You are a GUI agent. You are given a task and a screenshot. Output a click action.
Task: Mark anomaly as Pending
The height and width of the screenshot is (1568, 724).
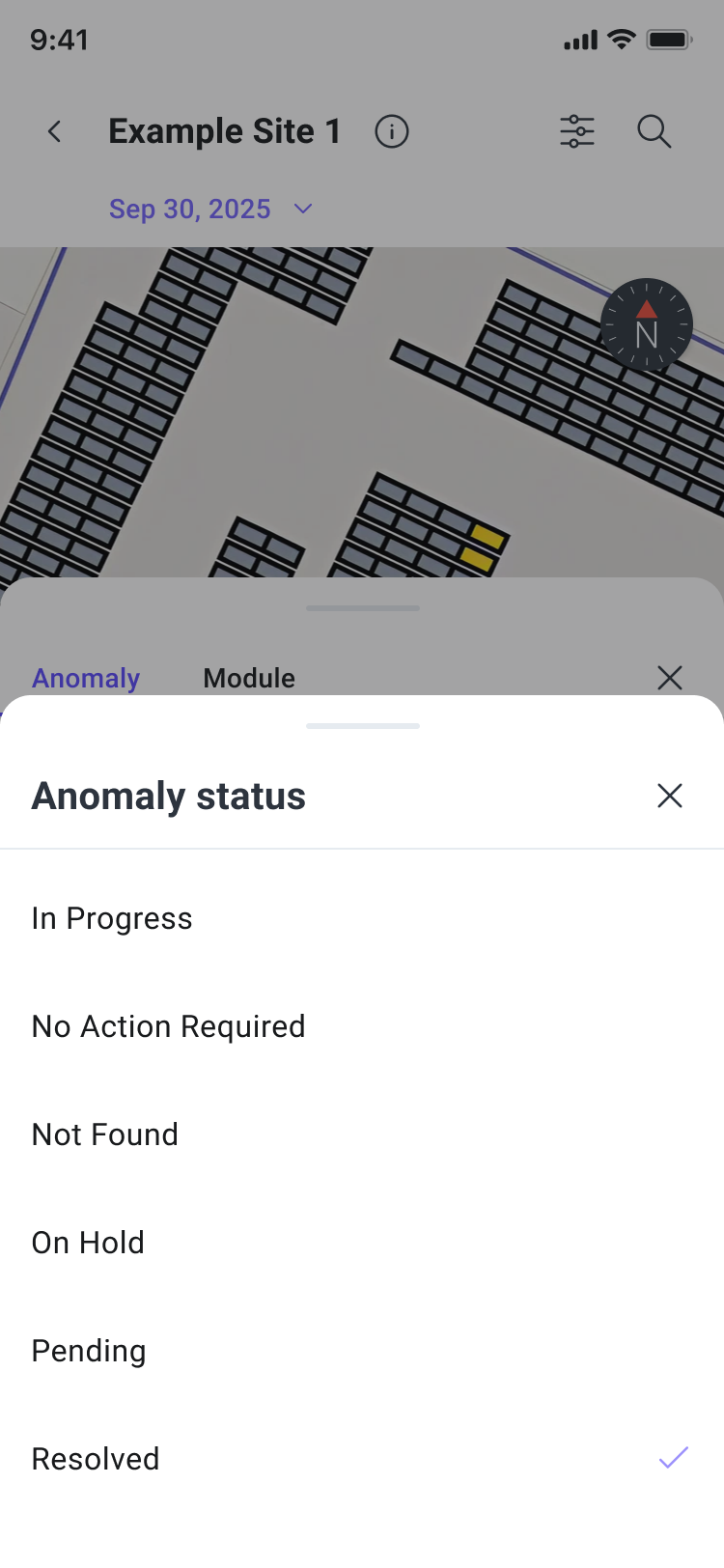point(362,1351)
